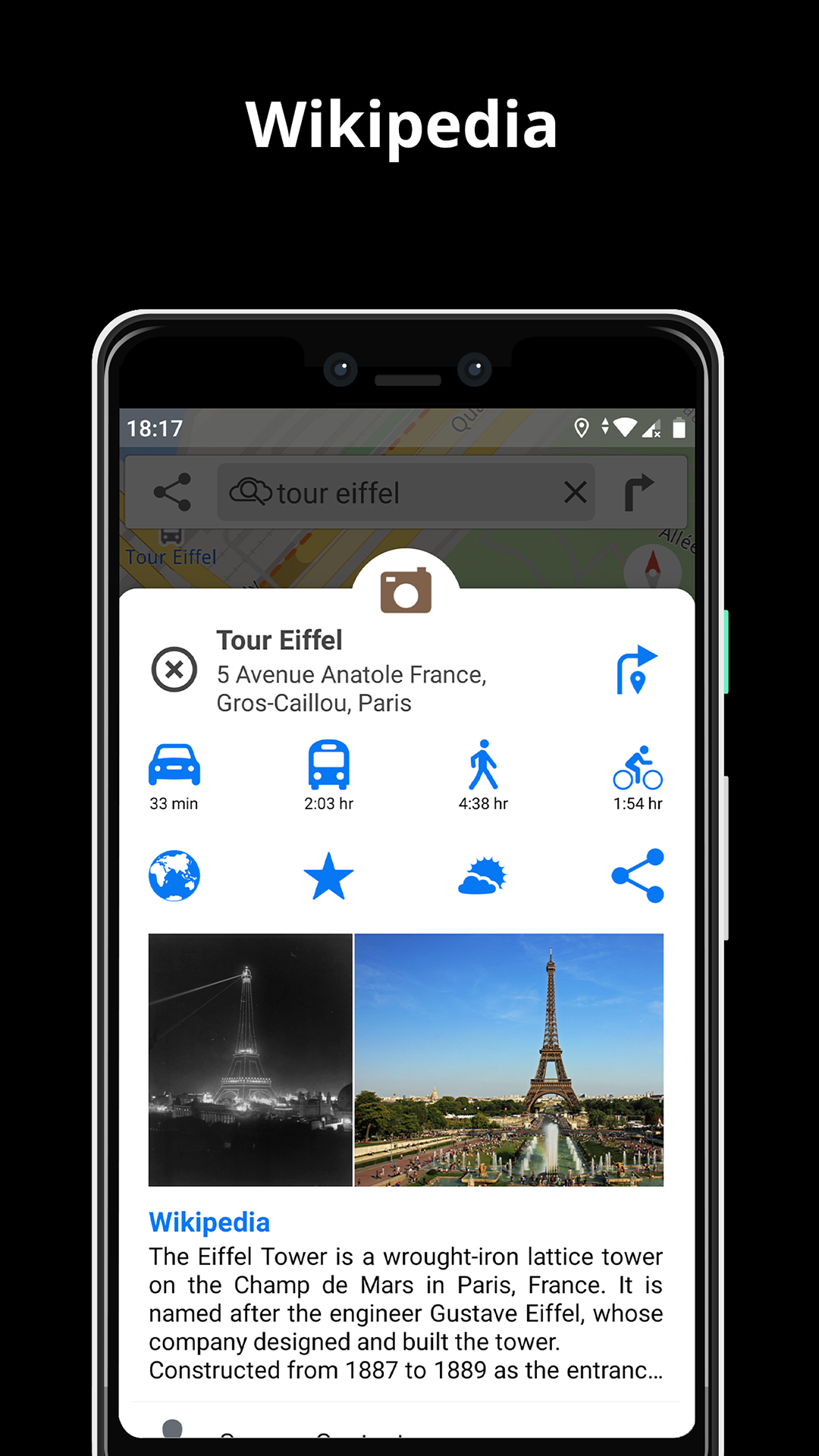
Task: Share this location using the share icon
Action: point(637,876)
